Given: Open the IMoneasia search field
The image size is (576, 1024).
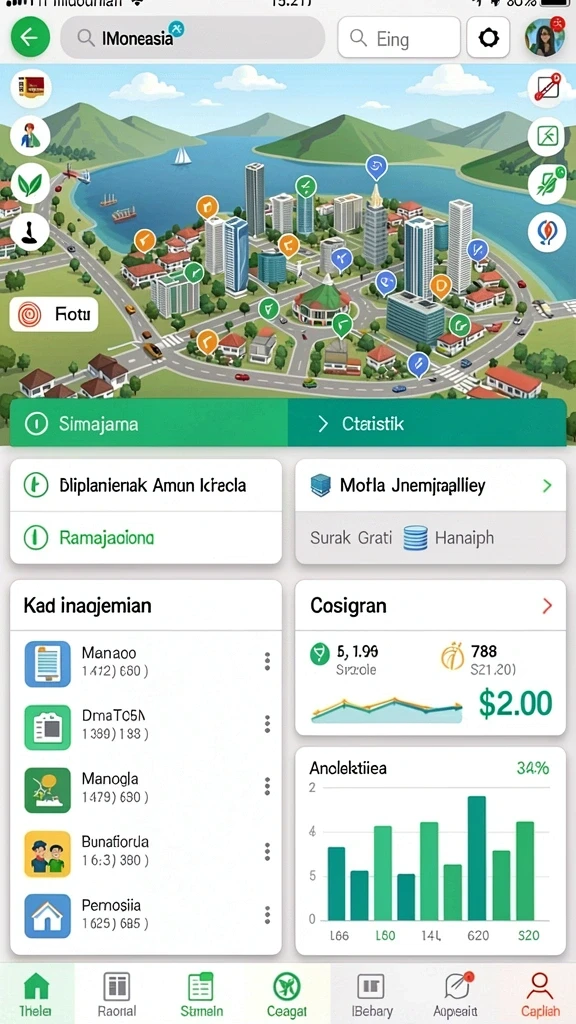Looking at the screenshot, I should click(x=193, y=38).
